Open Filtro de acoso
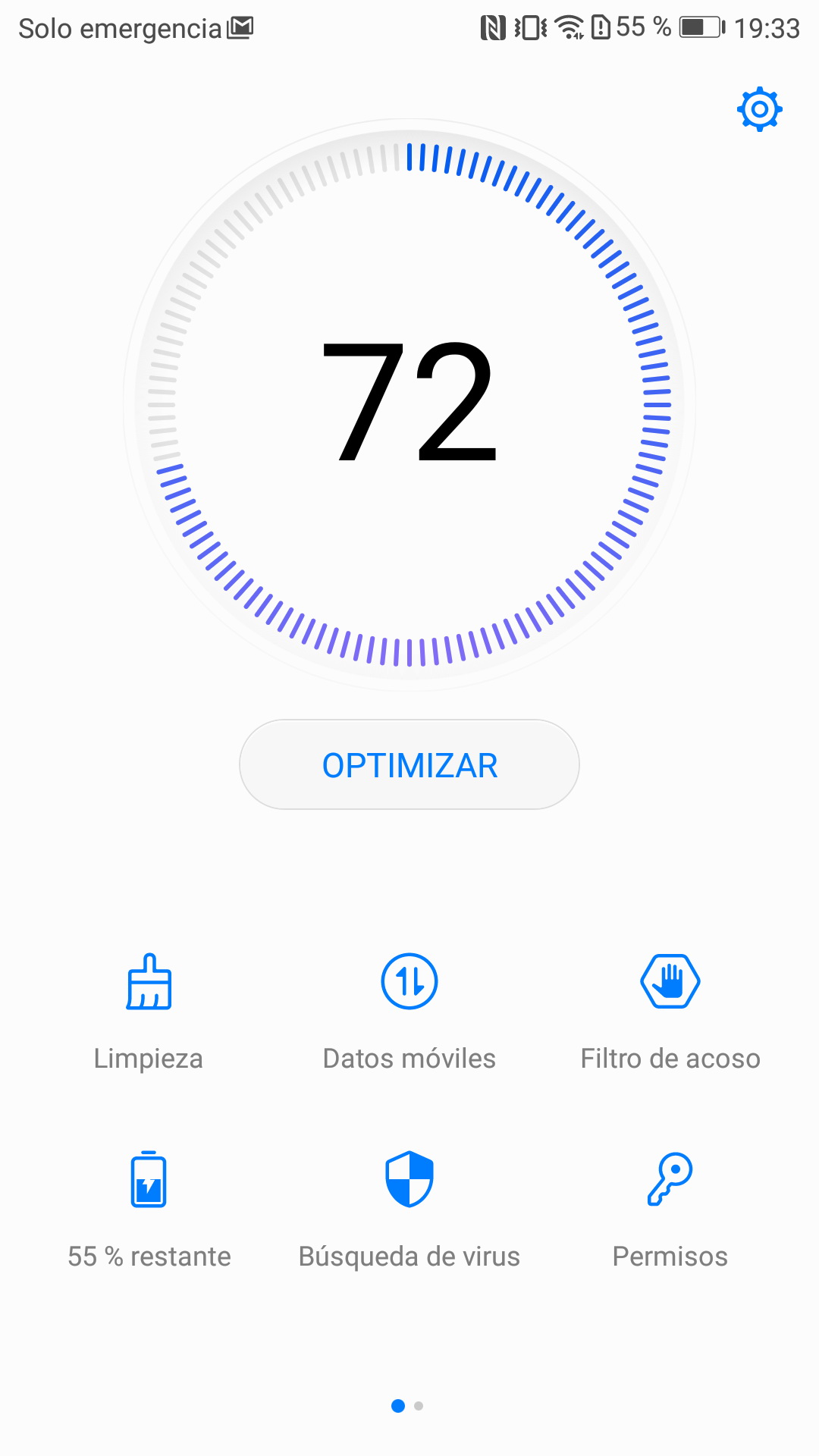The width and height of the screenshot is (819, 1456). (670, 1013)
